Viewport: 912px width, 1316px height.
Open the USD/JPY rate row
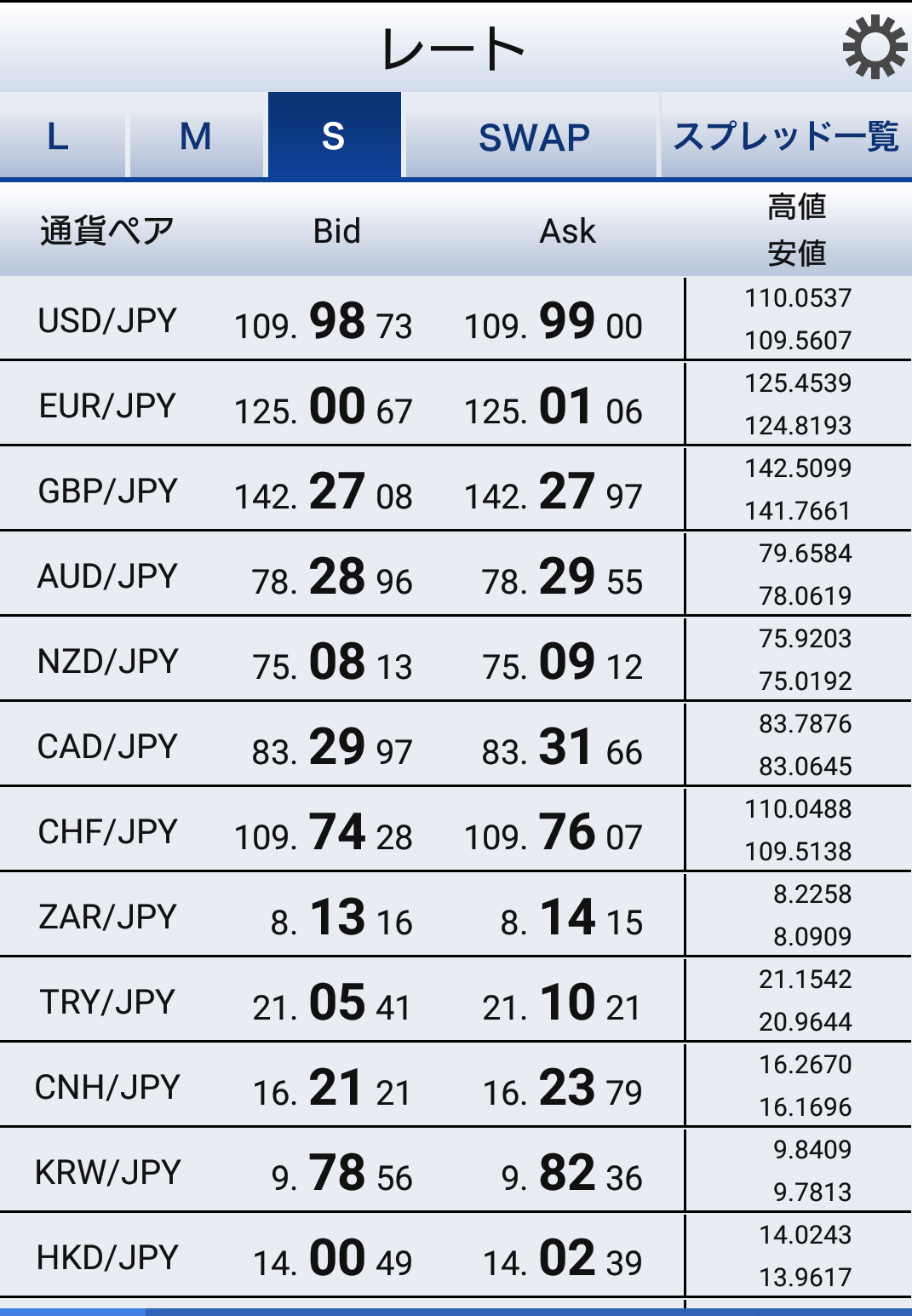point(107,321)
